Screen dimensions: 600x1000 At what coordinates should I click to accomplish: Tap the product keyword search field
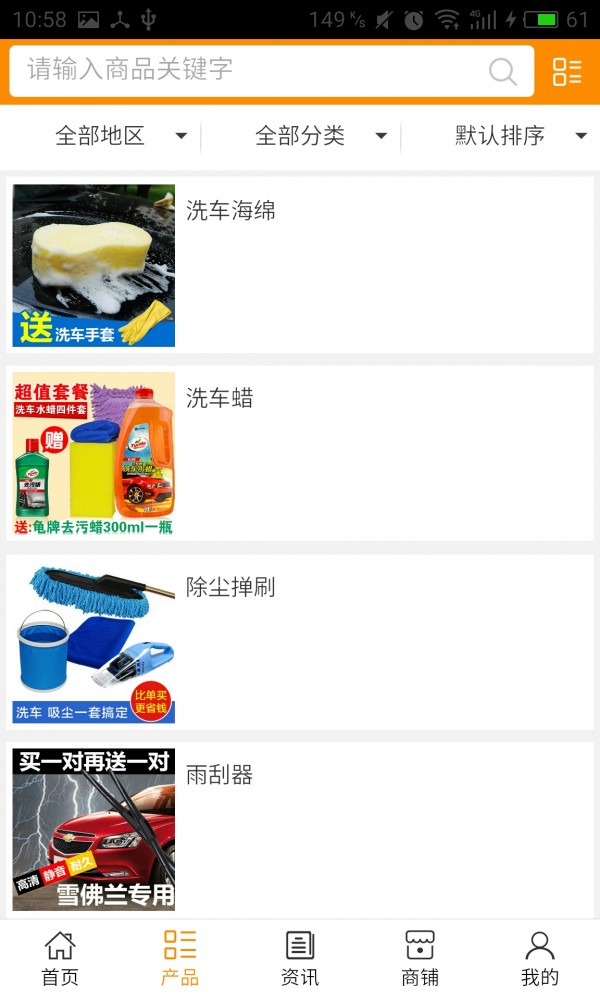tap(250, 71)
